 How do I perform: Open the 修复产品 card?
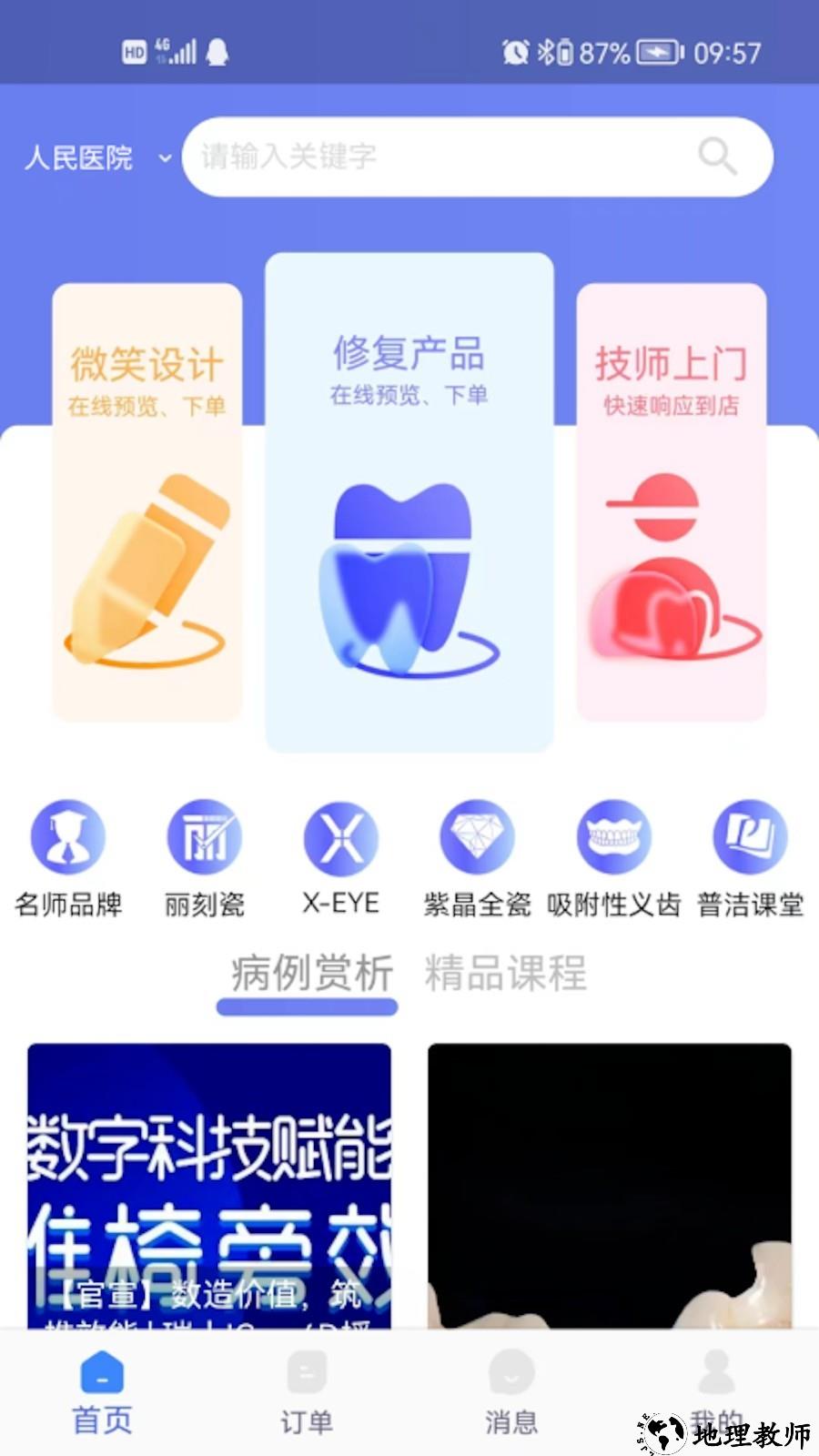[409, 500]
